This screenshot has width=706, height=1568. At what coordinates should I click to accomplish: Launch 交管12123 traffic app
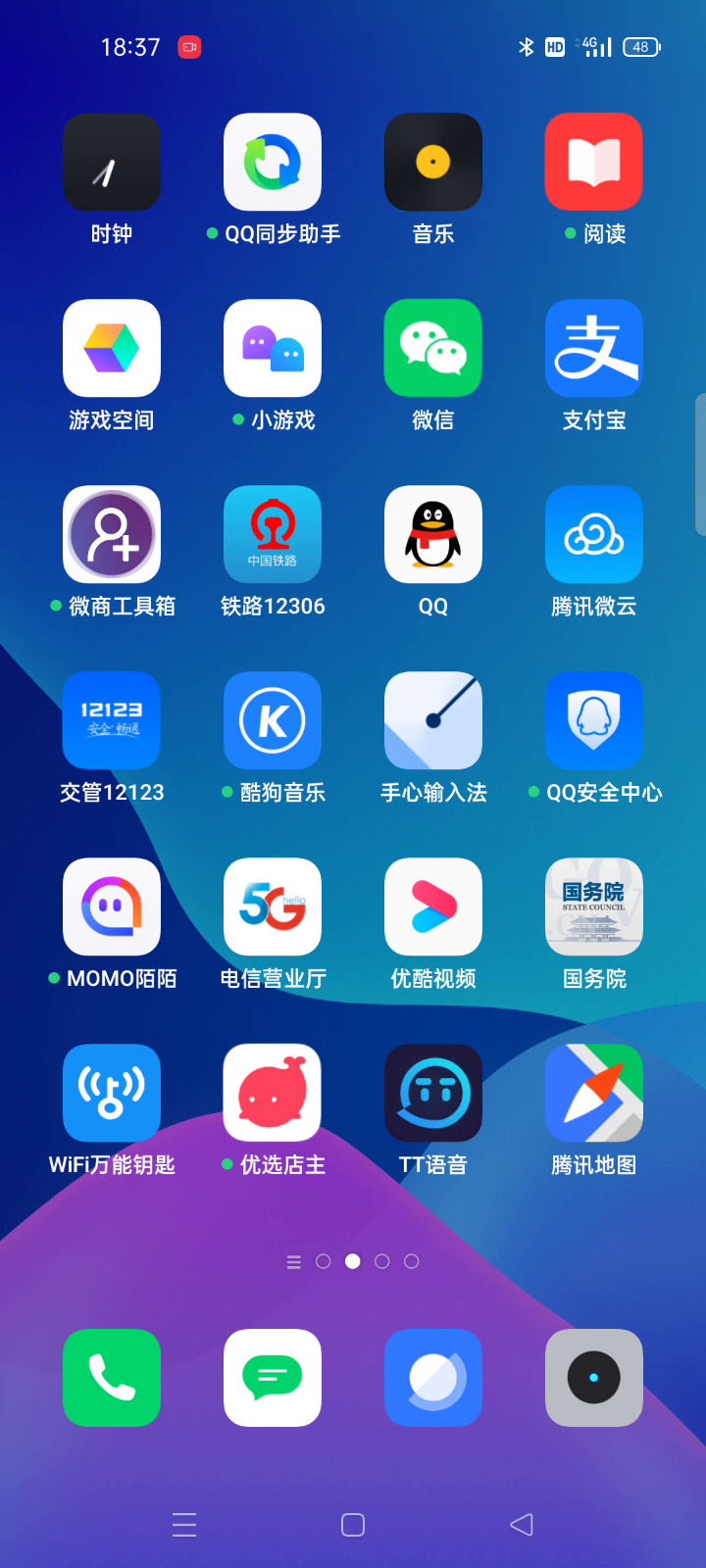pos(111,720)
